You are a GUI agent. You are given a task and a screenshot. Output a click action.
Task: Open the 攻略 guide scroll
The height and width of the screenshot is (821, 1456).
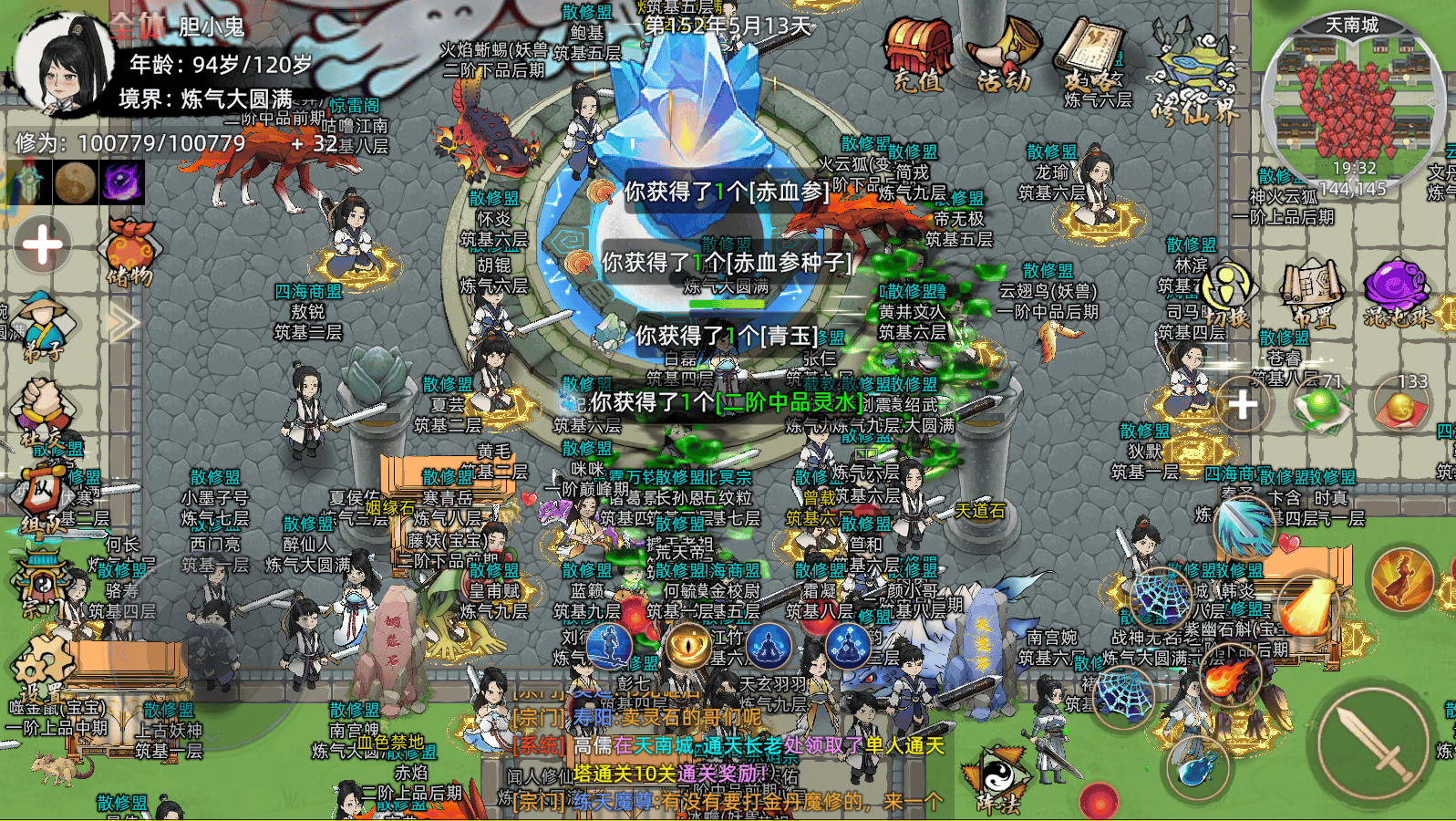point(1089,57)
